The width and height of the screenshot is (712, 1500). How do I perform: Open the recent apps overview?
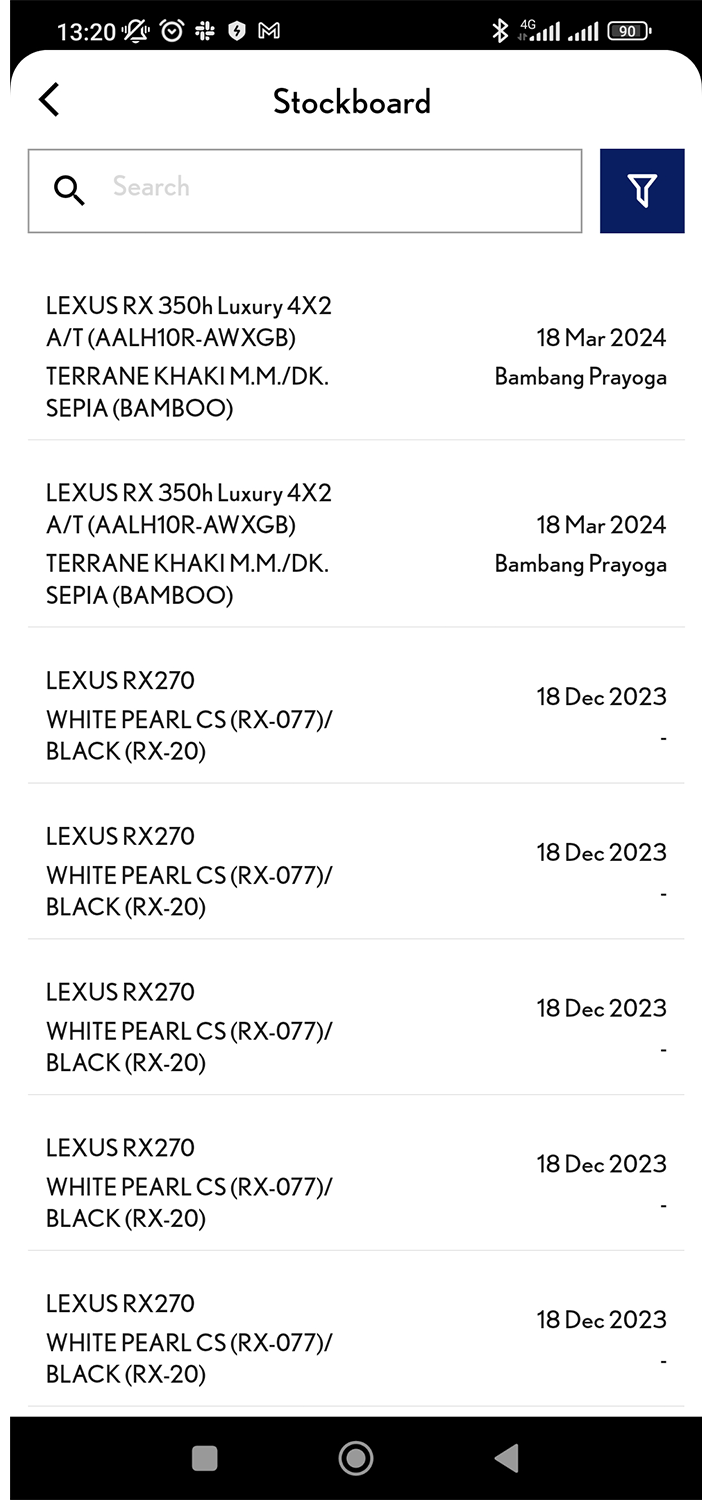tap(205, 1458)
